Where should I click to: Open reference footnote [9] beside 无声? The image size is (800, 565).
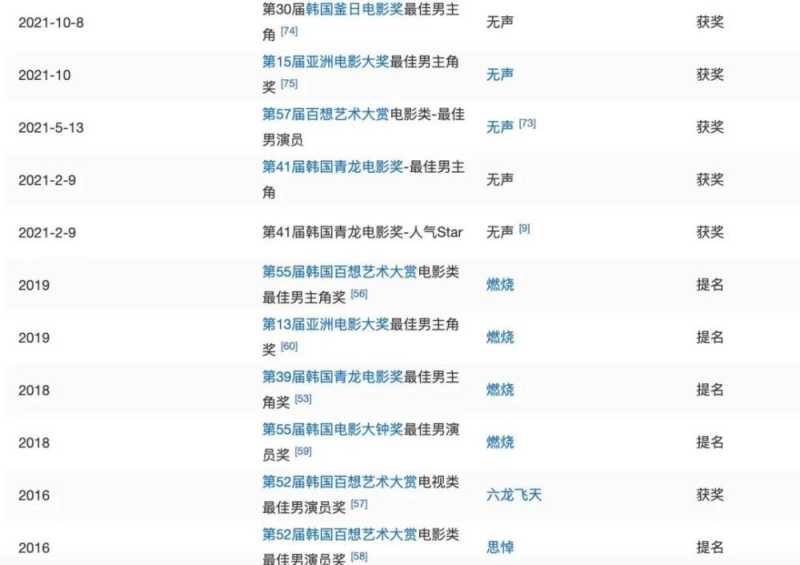(524, 229)
